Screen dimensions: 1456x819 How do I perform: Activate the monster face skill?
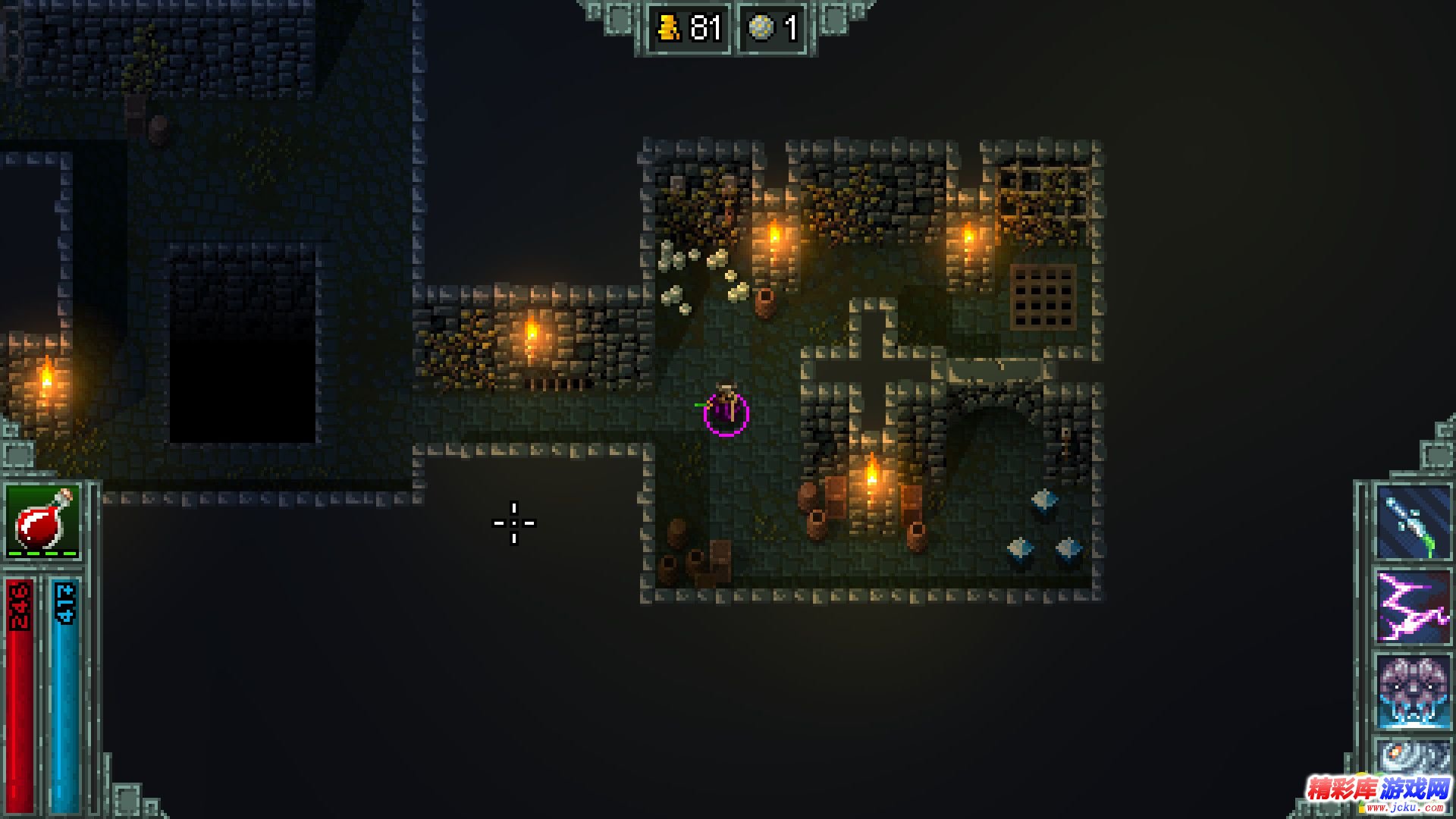coord(1413,692)
